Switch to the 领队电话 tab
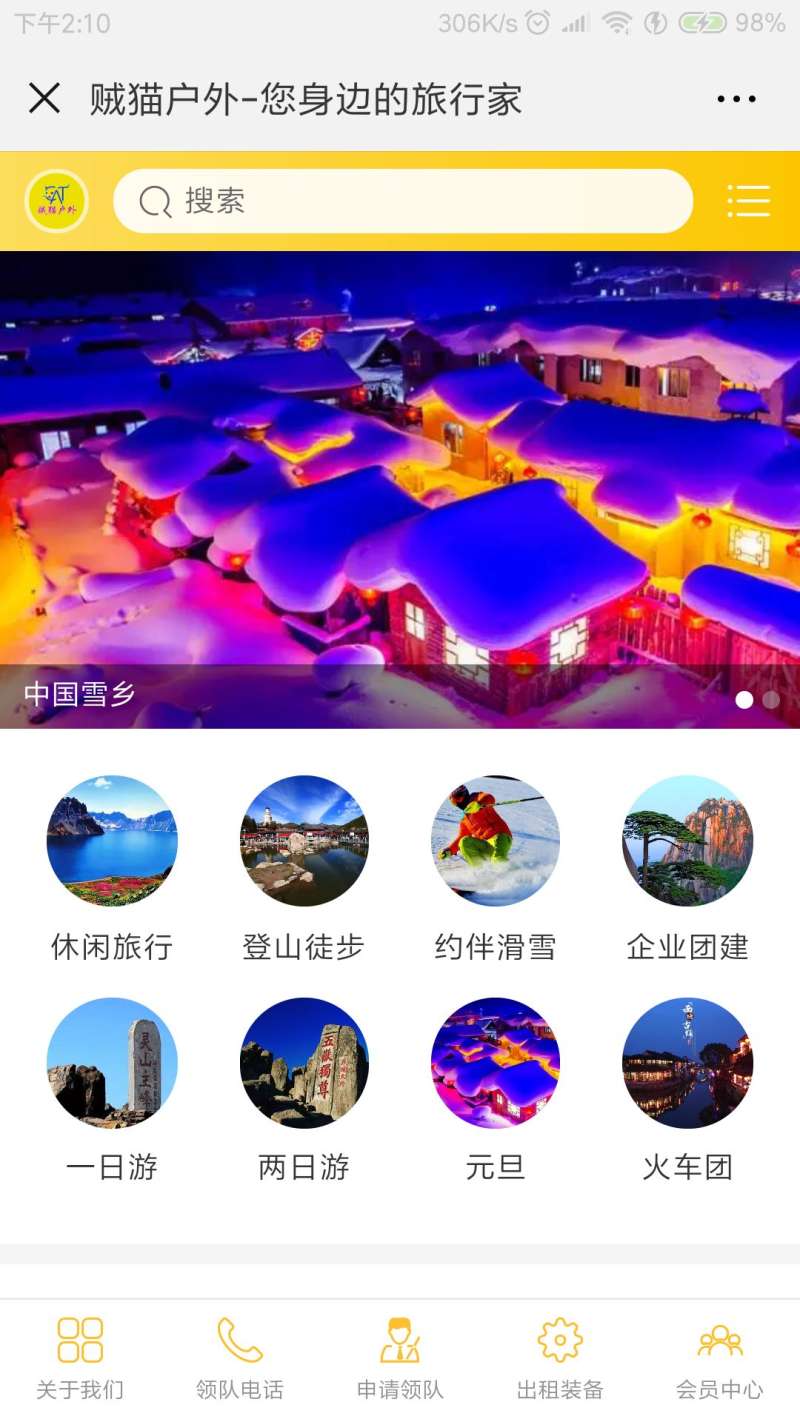Screen dimensions: 800x1422 240,1359
